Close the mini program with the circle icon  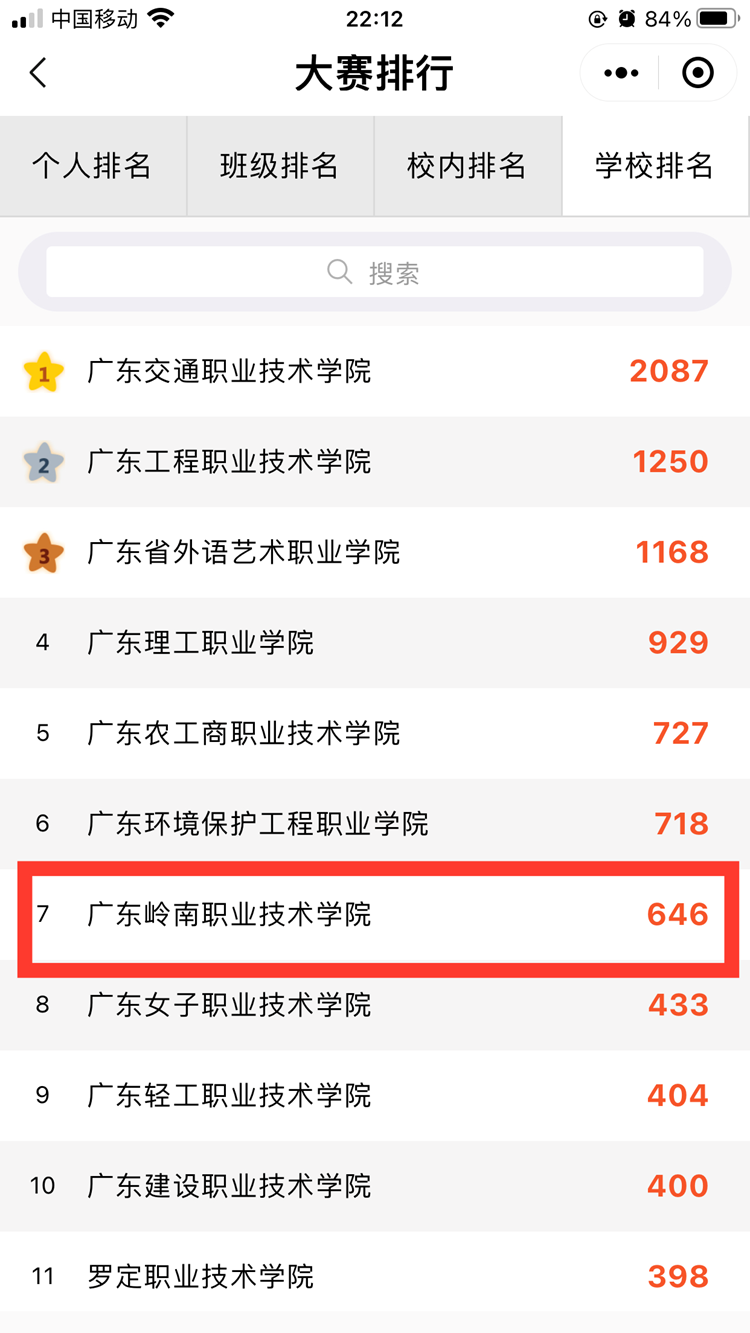click(697, 73)
